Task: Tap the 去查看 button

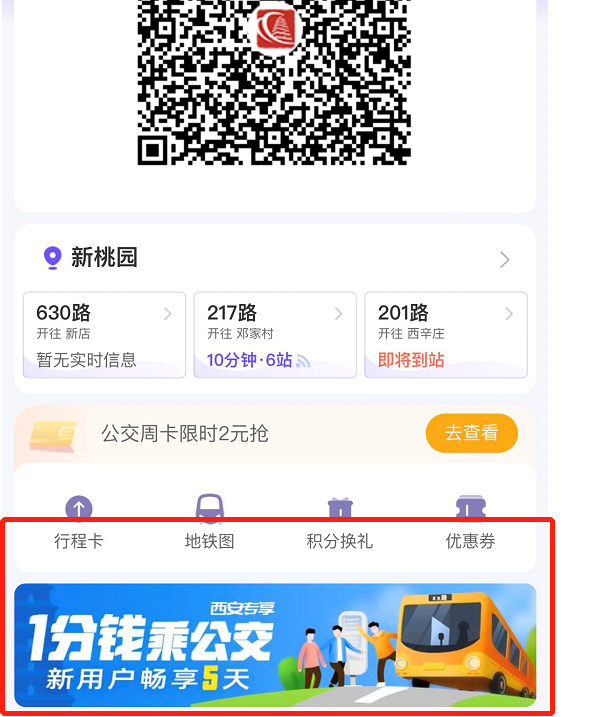Action: (x=471, y=433)
